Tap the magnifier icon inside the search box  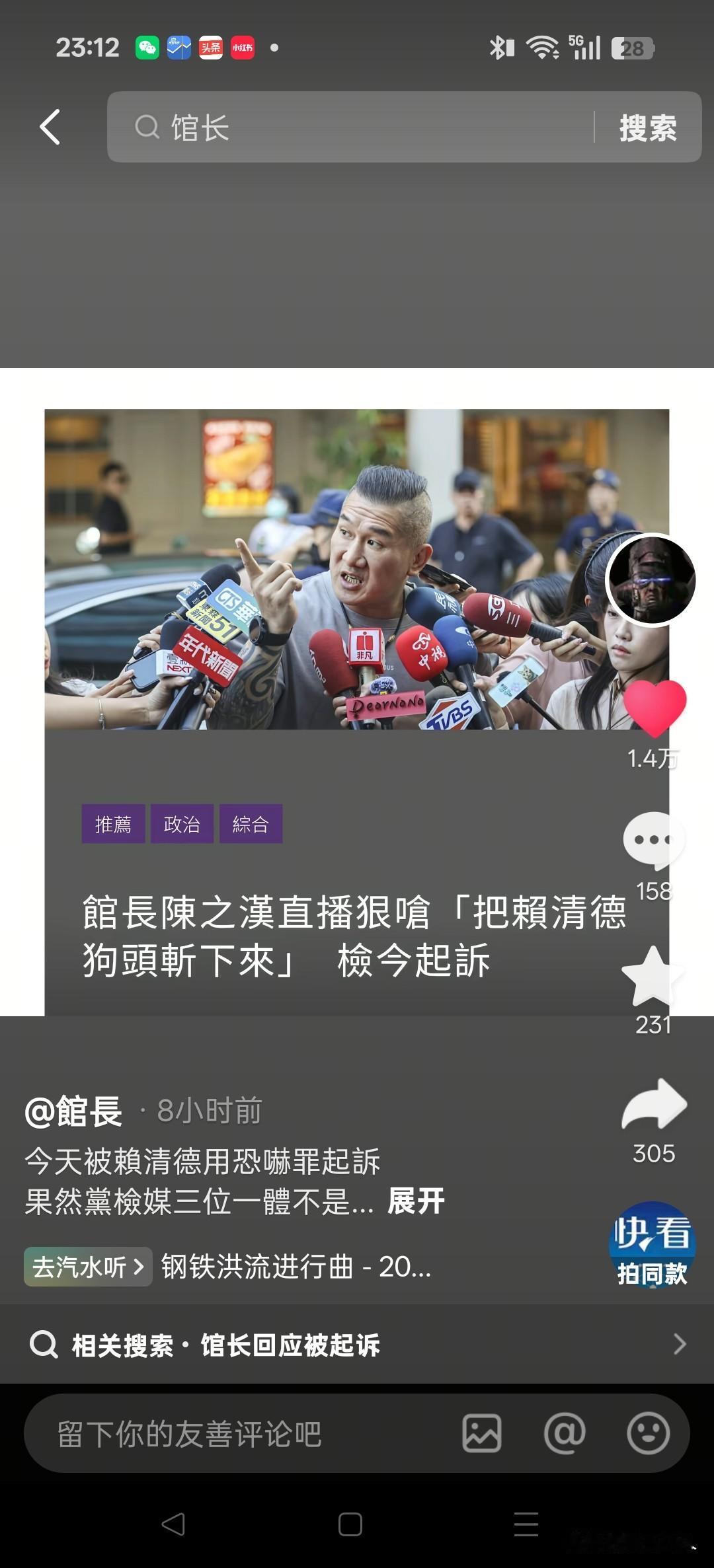(146, 127)
